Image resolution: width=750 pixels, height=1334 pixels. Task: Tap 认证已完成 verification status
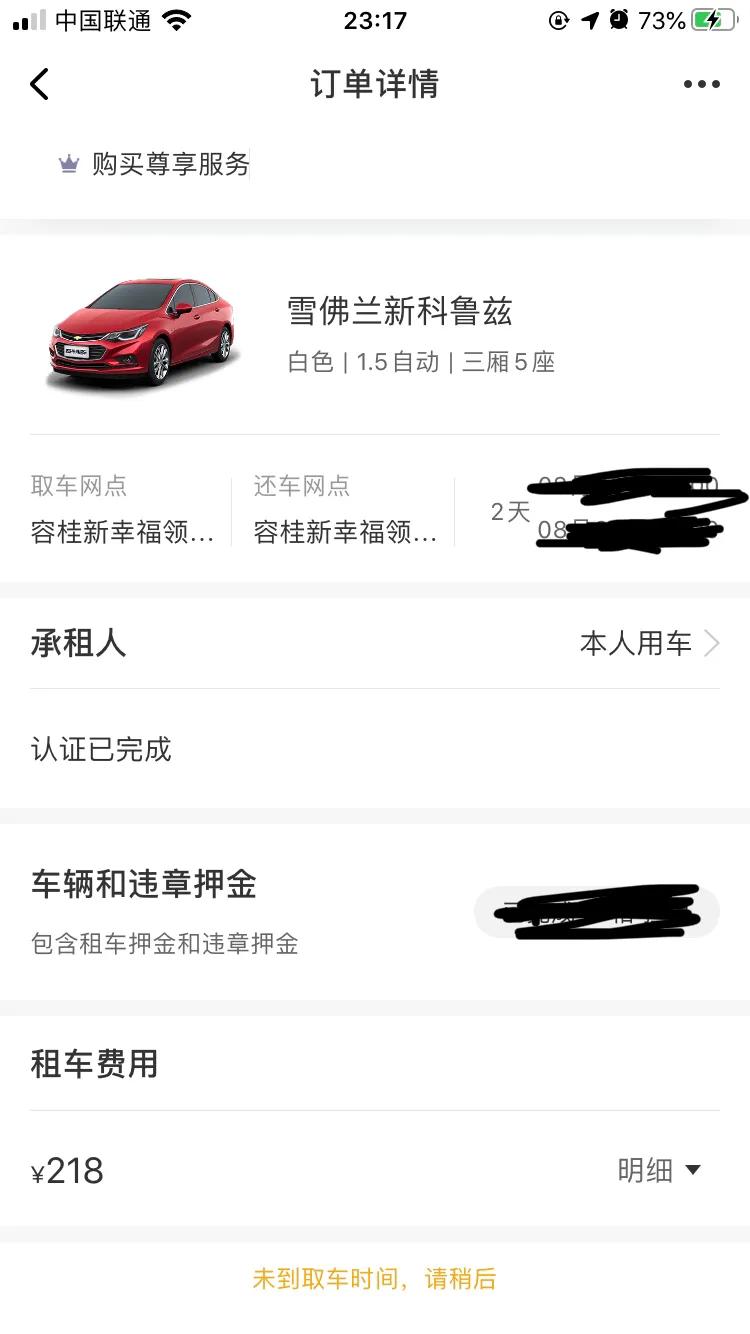pos(100,748)
